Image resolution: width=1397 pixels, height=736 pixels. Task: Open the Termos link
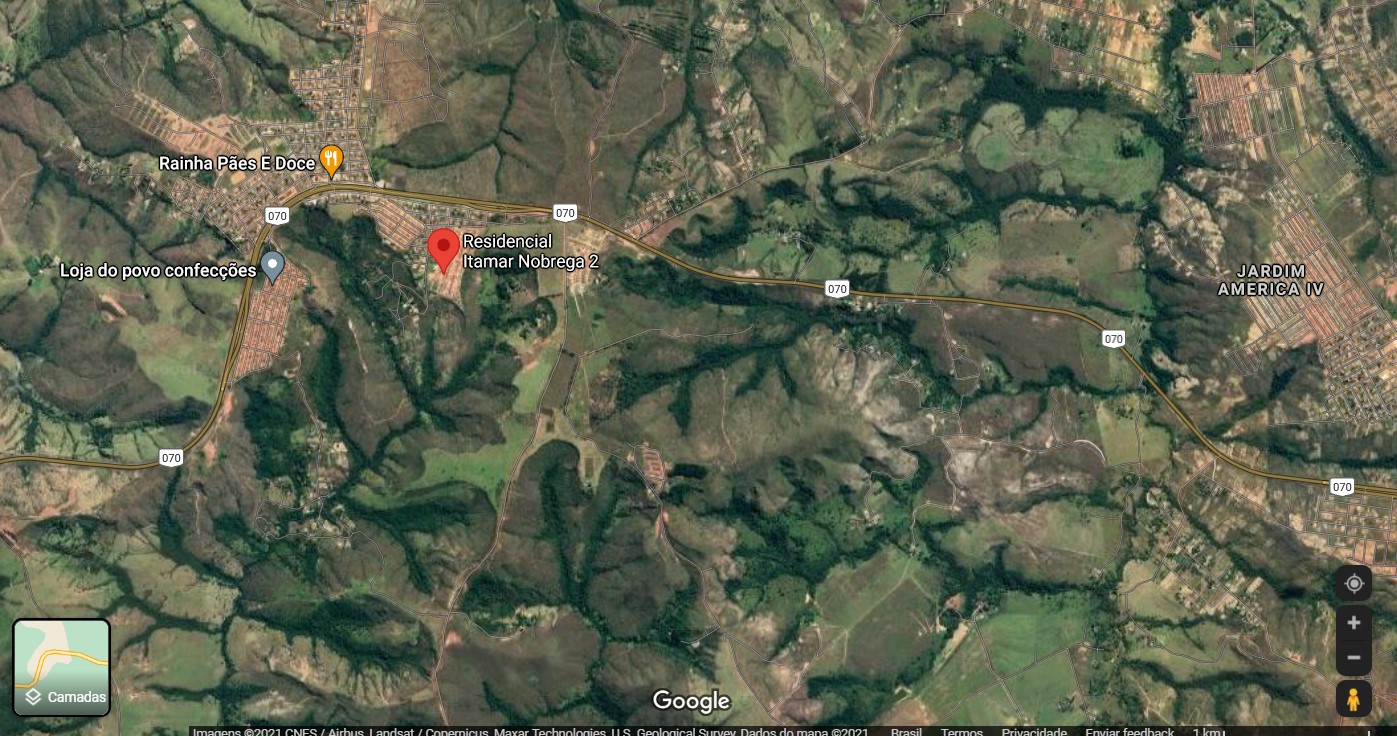coord(961,732)
